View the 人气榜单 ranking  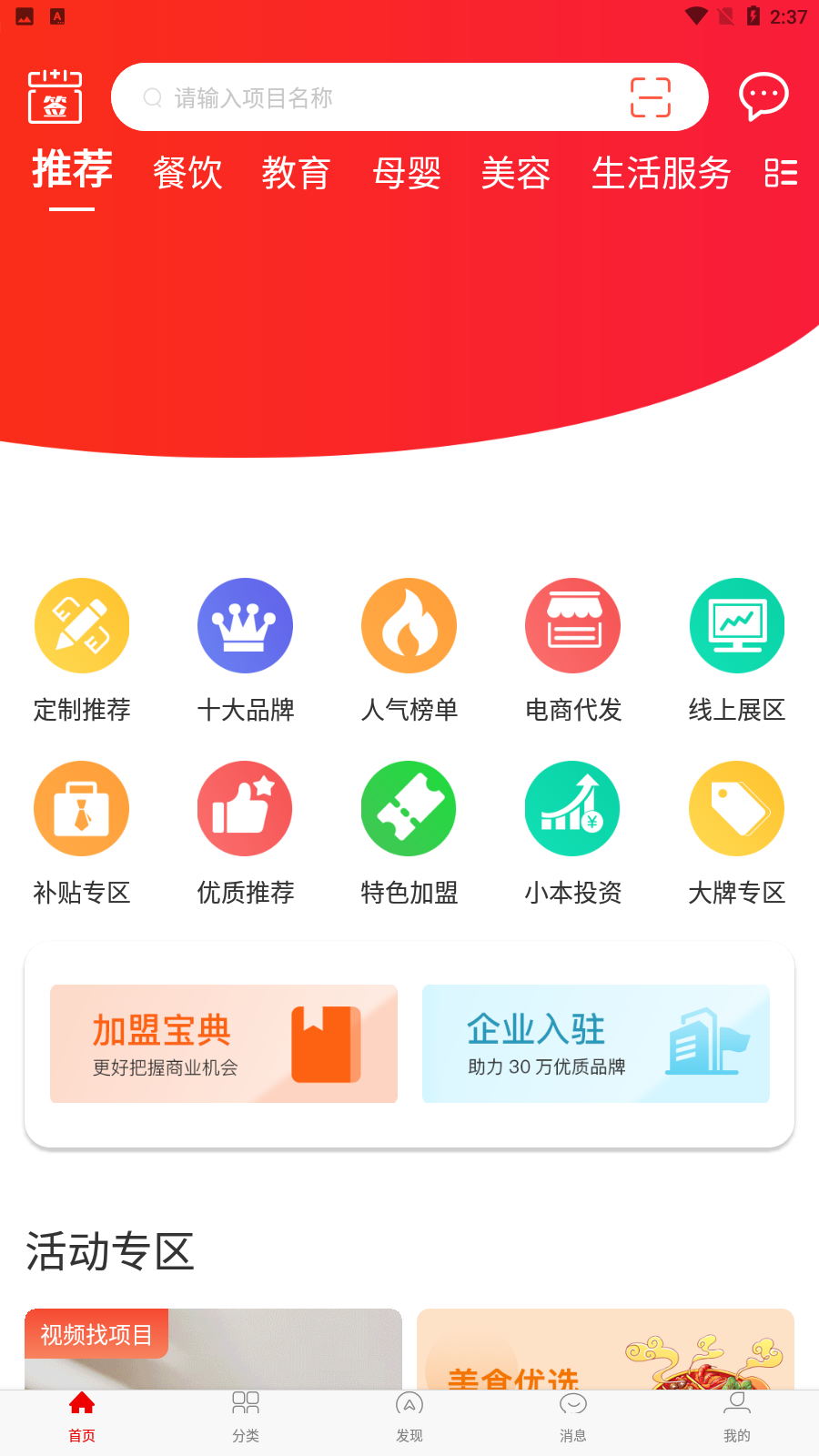point(409,648)
